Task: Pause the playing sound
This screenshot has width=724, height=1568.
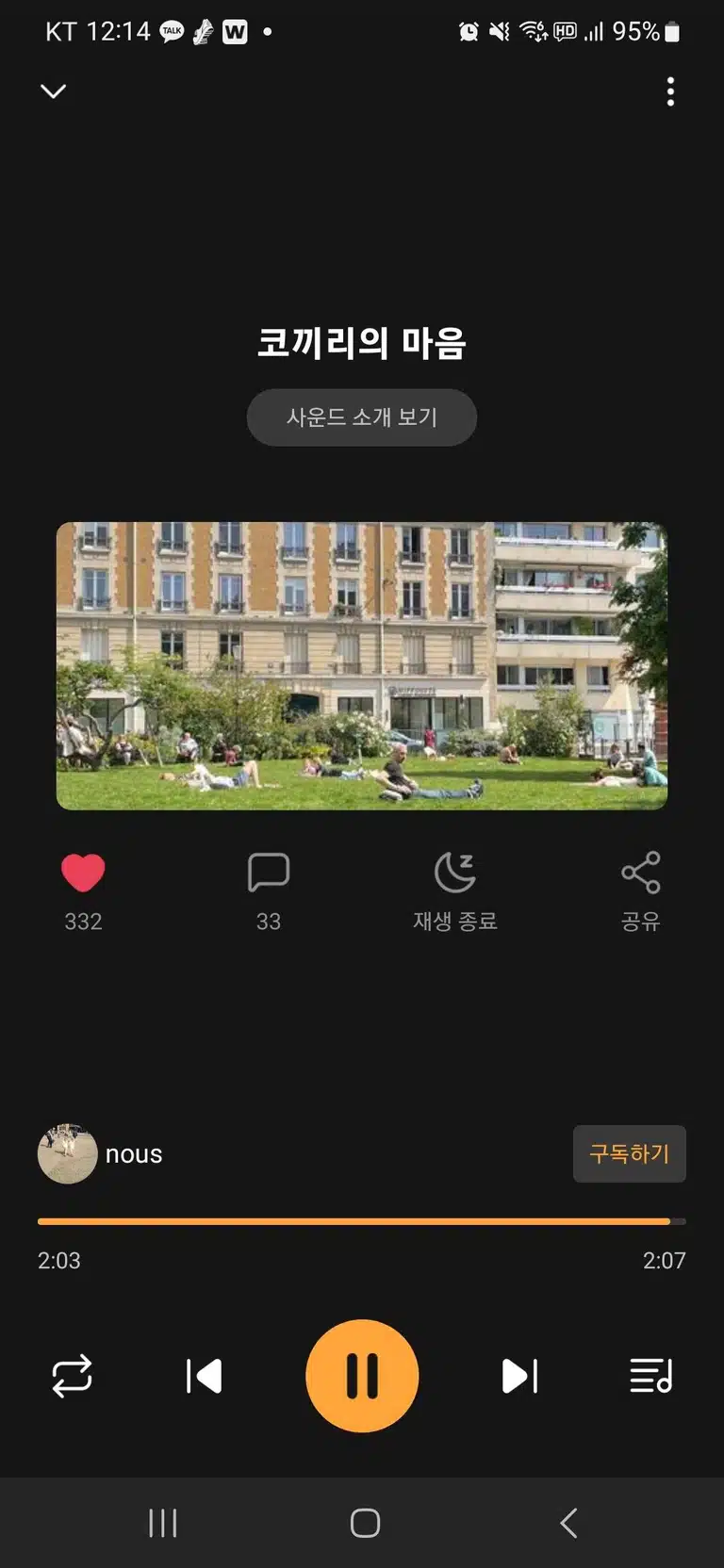Action: coord(362,1376)
